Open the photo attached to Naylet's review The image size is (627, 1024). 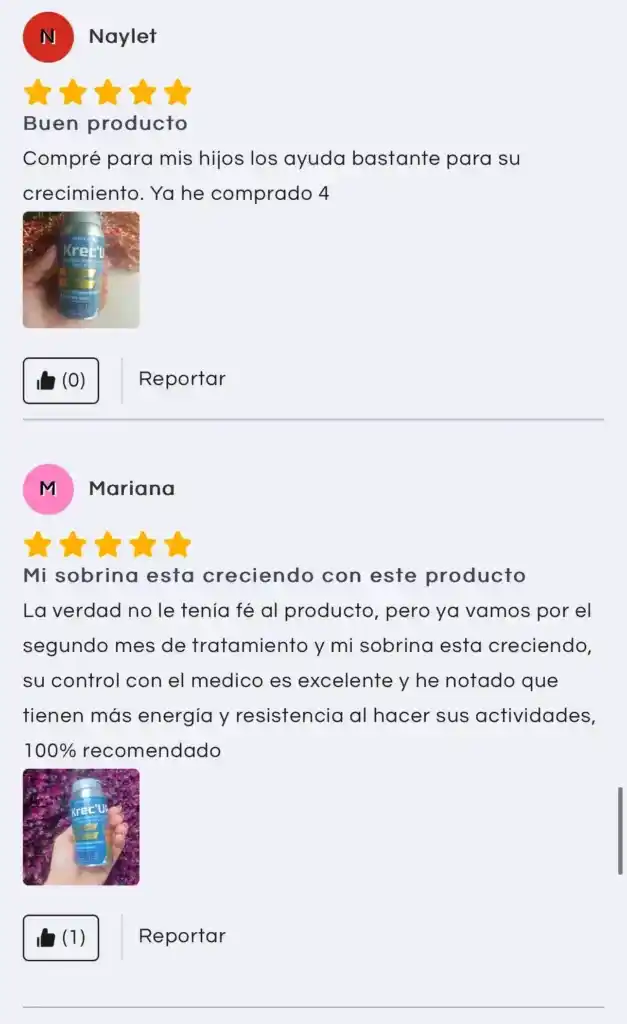[x=81, y=270]
